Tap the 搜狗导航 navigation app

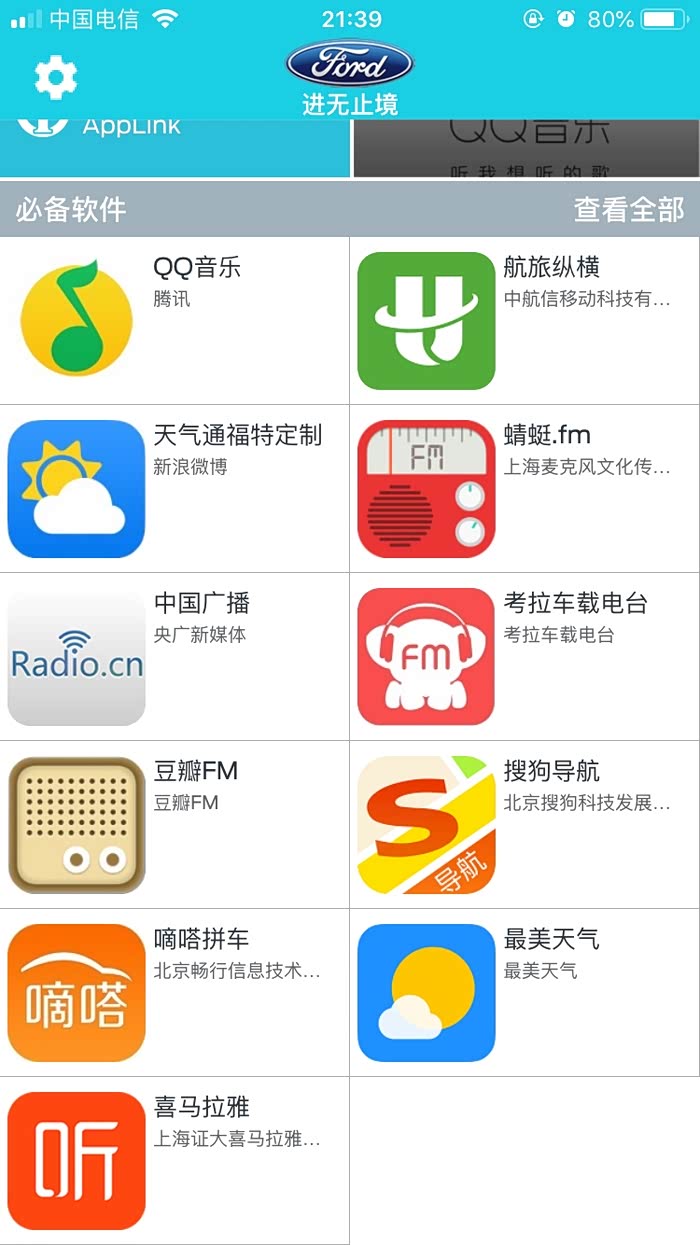pos(525,824)
